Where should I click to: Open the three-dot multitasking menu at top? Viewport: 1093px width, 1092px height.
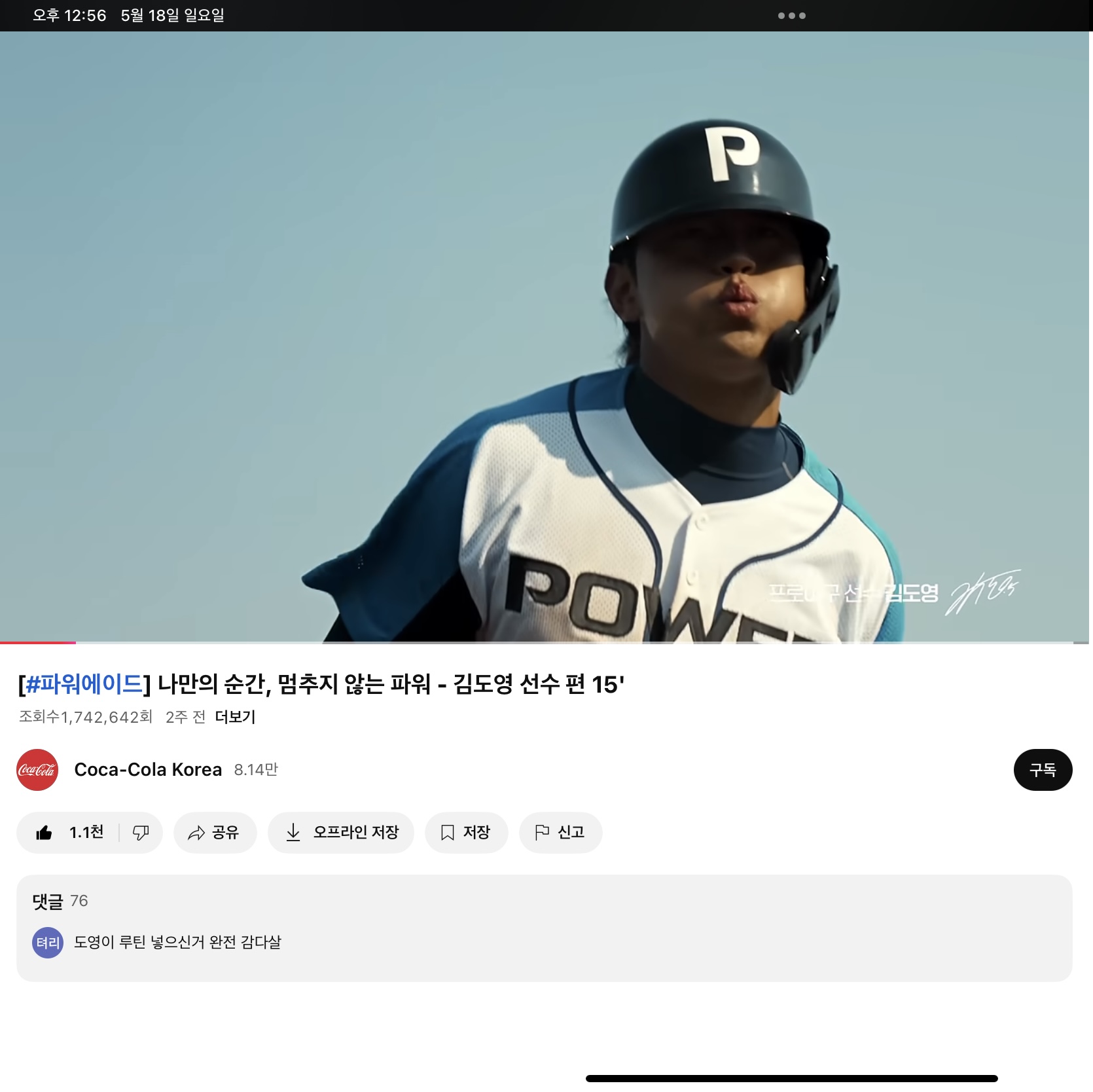(x=791, y=16)
